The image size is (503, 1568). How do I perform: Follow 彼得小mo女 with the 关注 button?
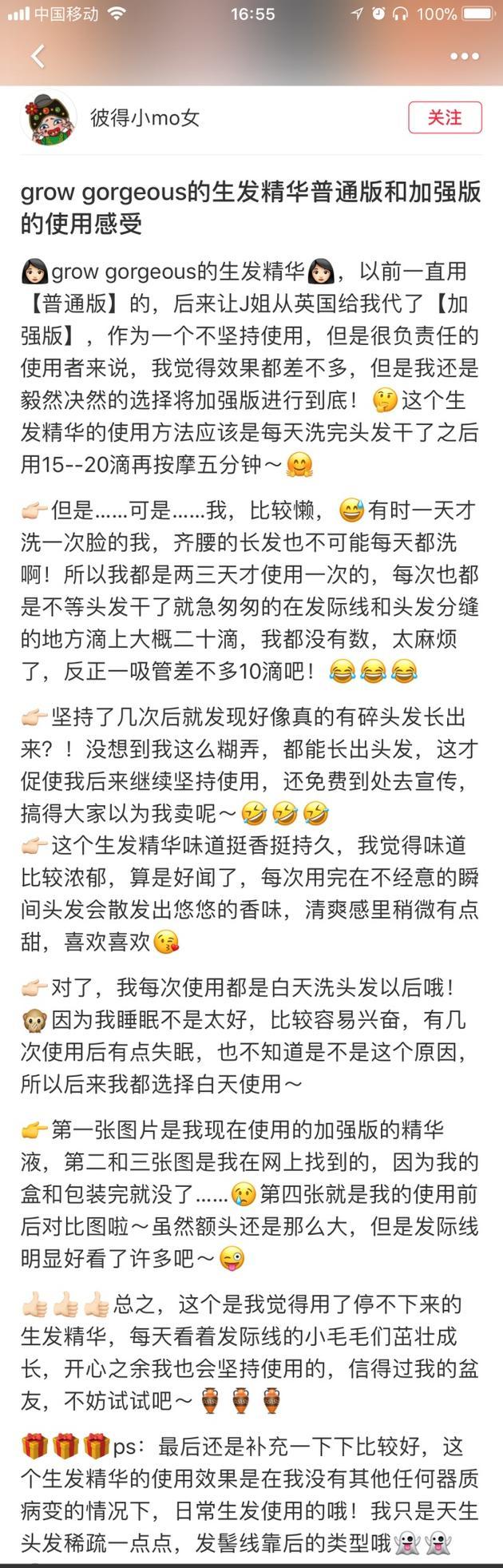(x=445, y=117)
